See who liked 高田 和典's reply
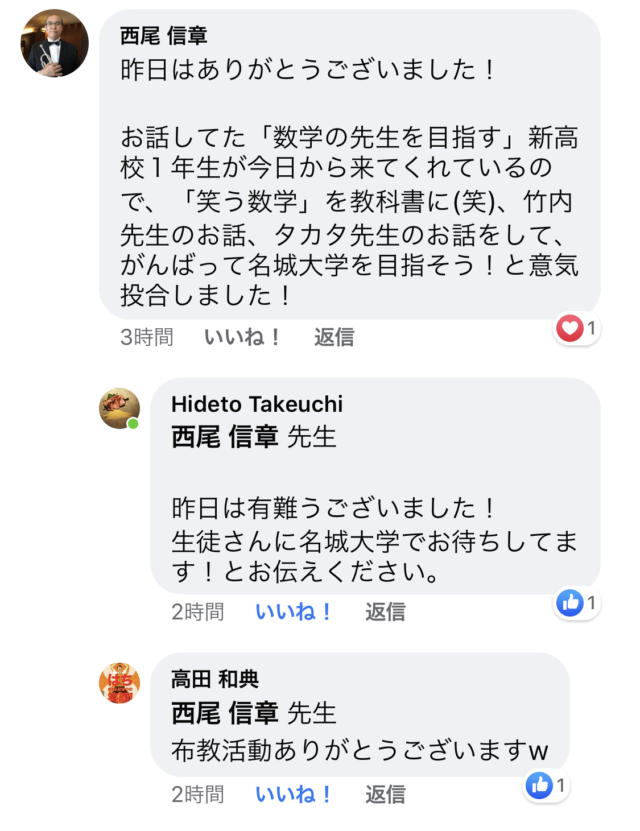The width and height of the screenshot is (640, 831). pos(547,786)
